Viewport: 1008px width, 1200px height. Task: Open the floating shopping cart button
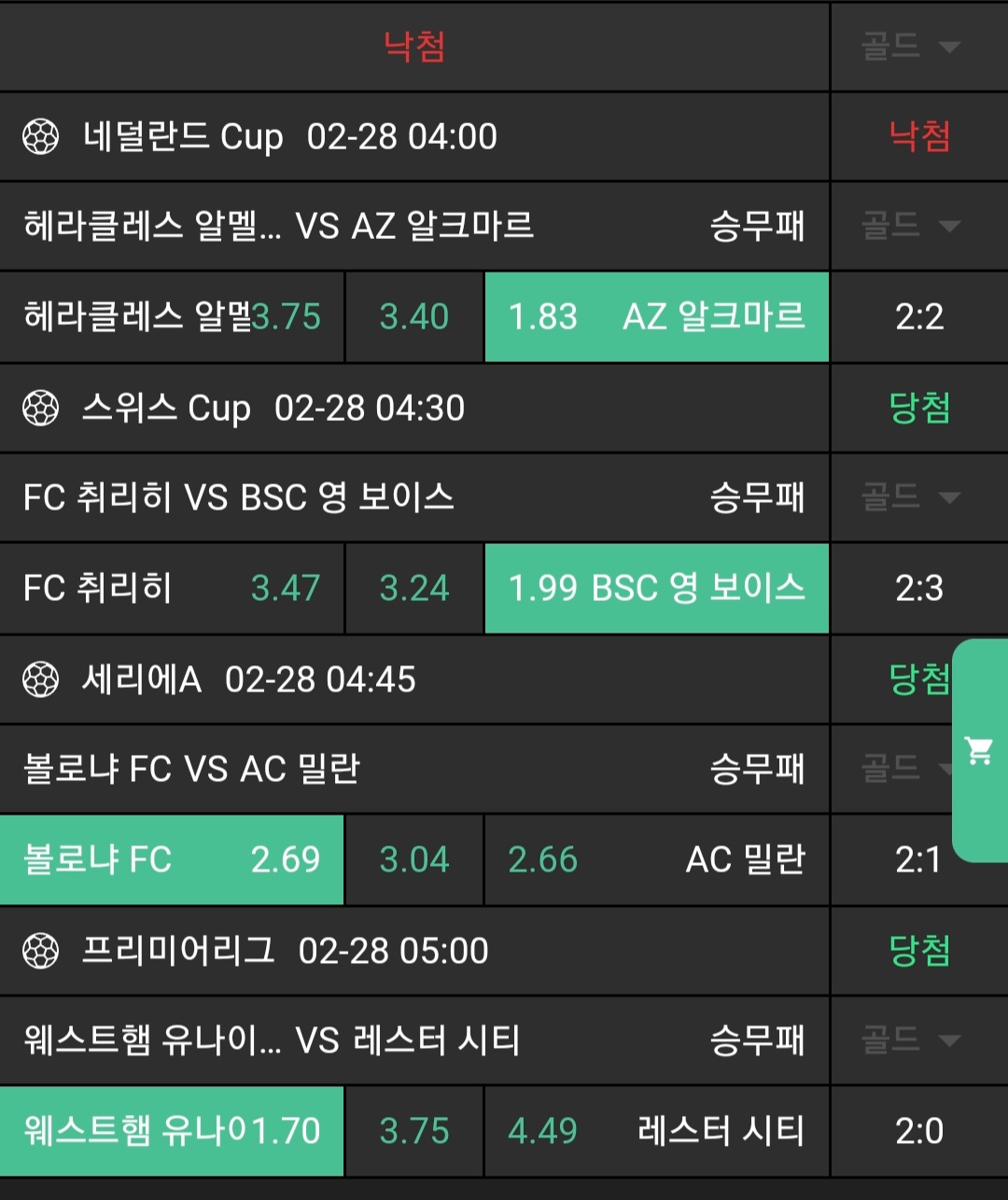pos(979,750)
